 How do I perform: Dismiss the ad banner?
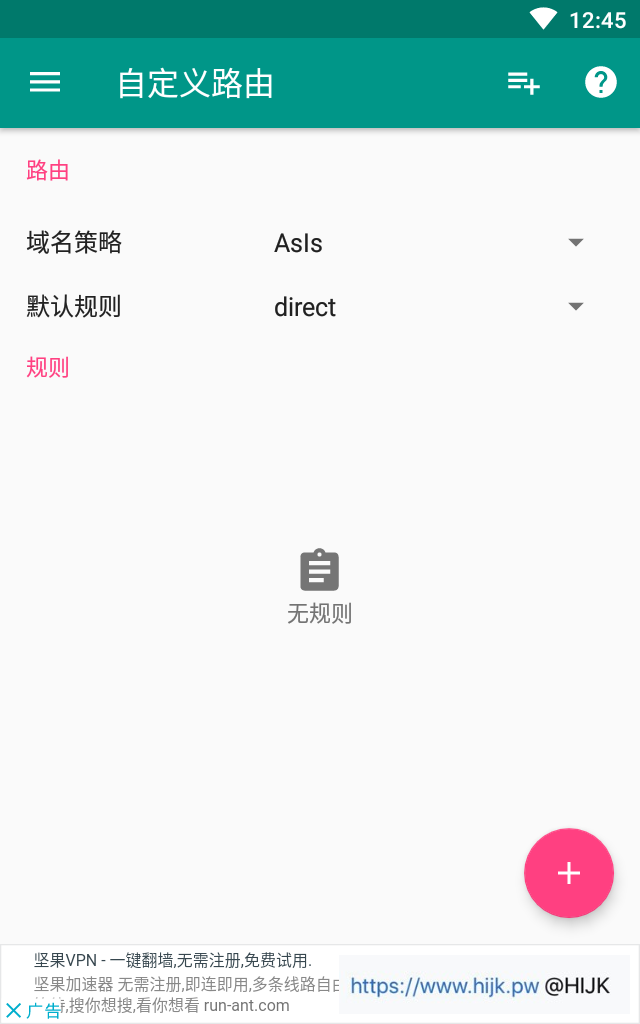tap(14, 1010)
